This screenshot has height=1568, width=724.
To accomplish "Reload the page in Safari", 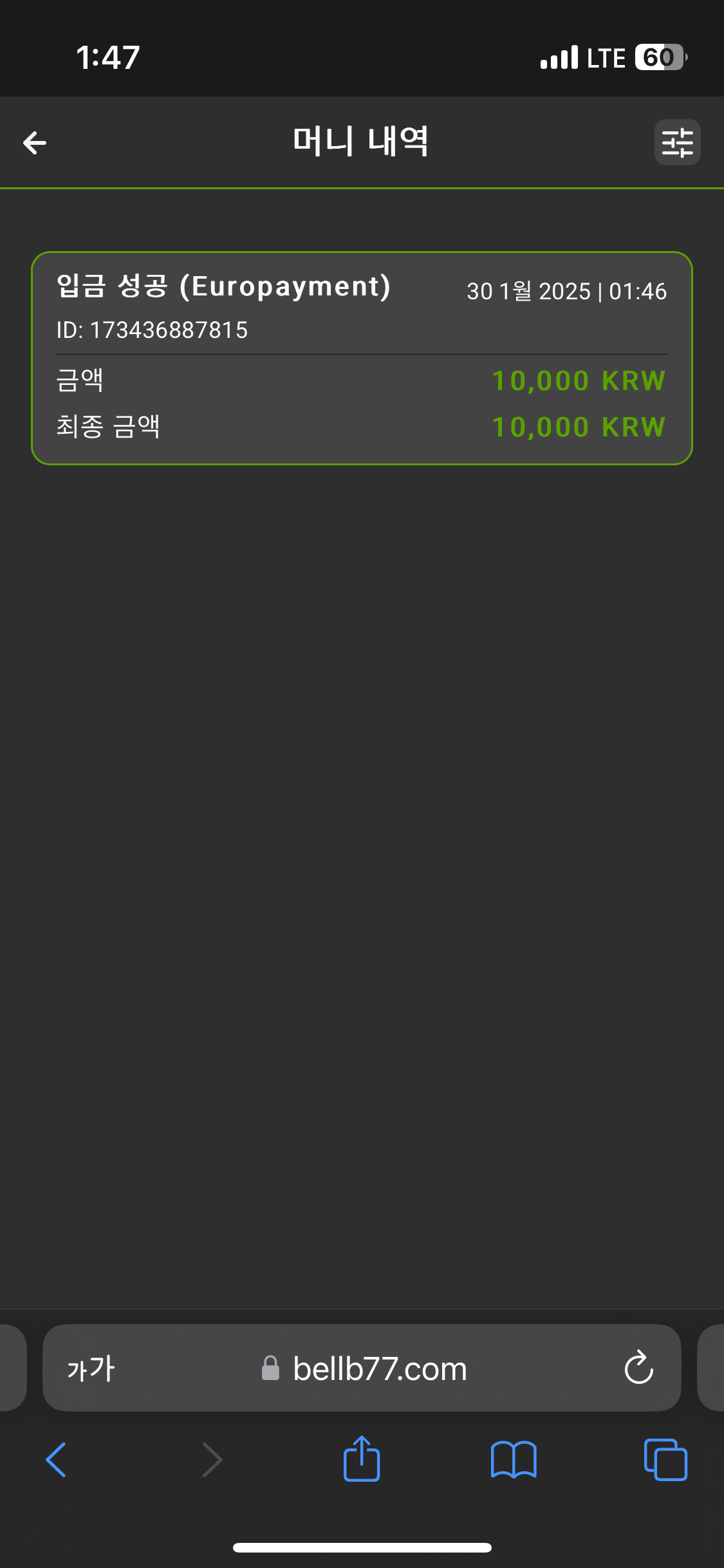I will click(x=638, y=1368).
